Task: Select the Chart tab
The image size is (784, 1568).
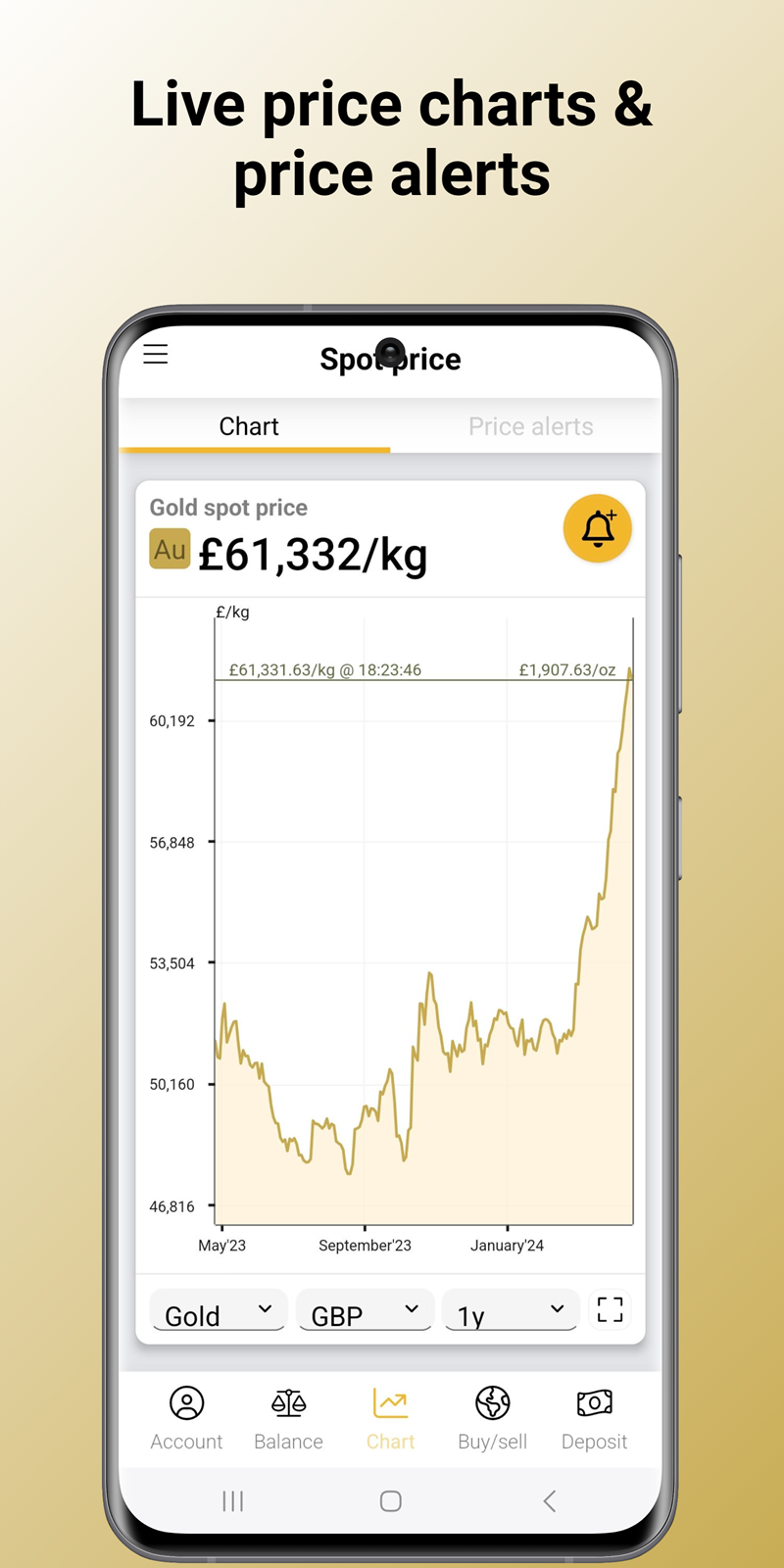Action: click(x=248, y=426)
